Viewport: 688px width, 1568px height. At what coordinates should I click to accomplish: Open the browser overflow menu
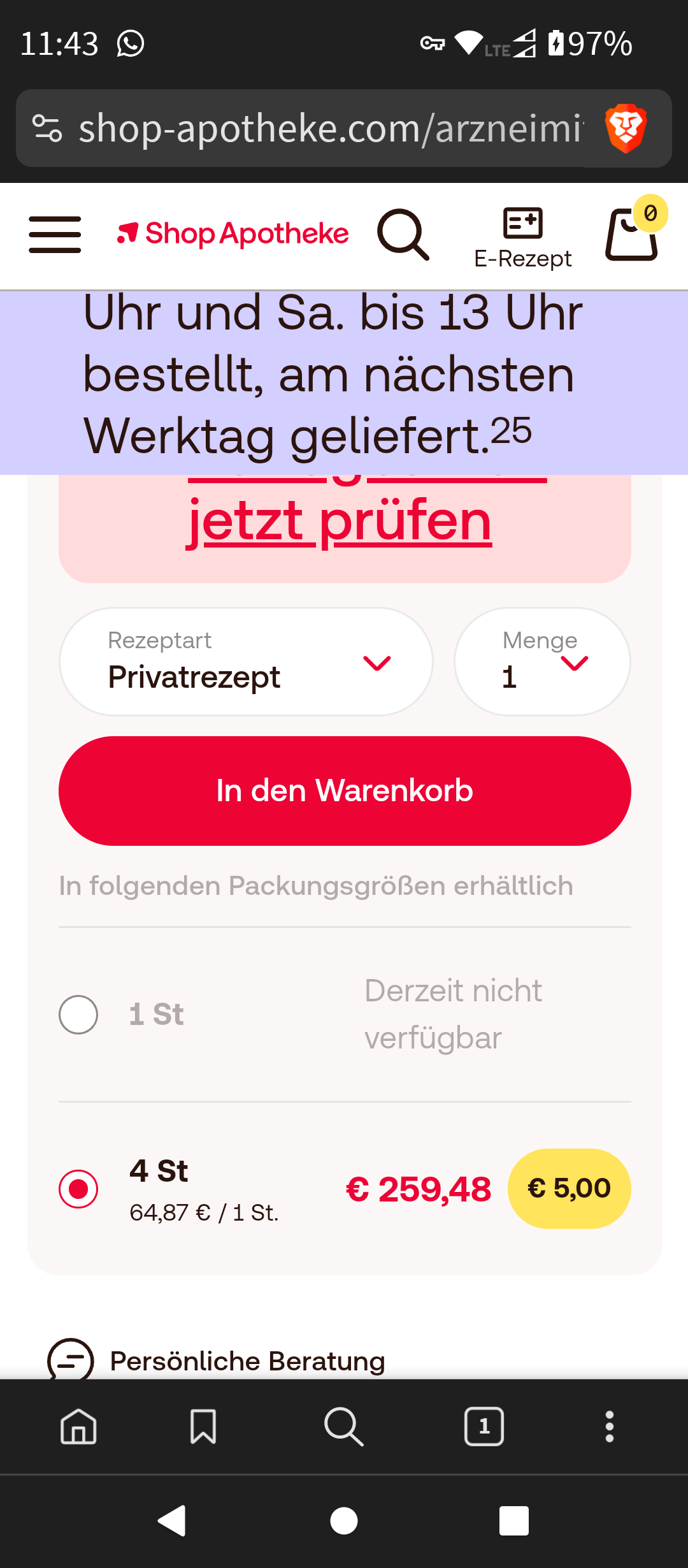click(610, 1426)
